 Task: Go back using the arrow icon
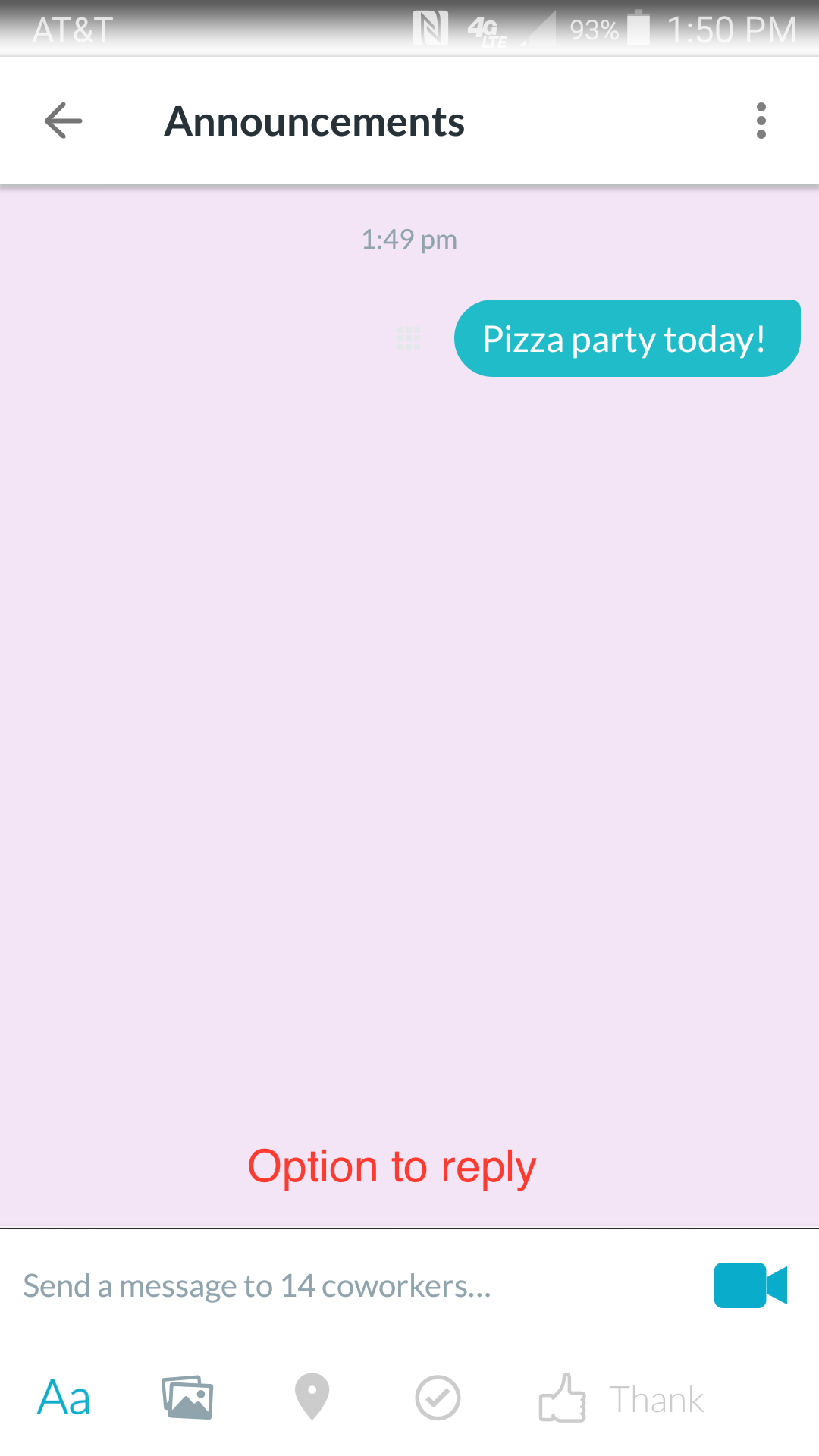(x=64, y=121)
